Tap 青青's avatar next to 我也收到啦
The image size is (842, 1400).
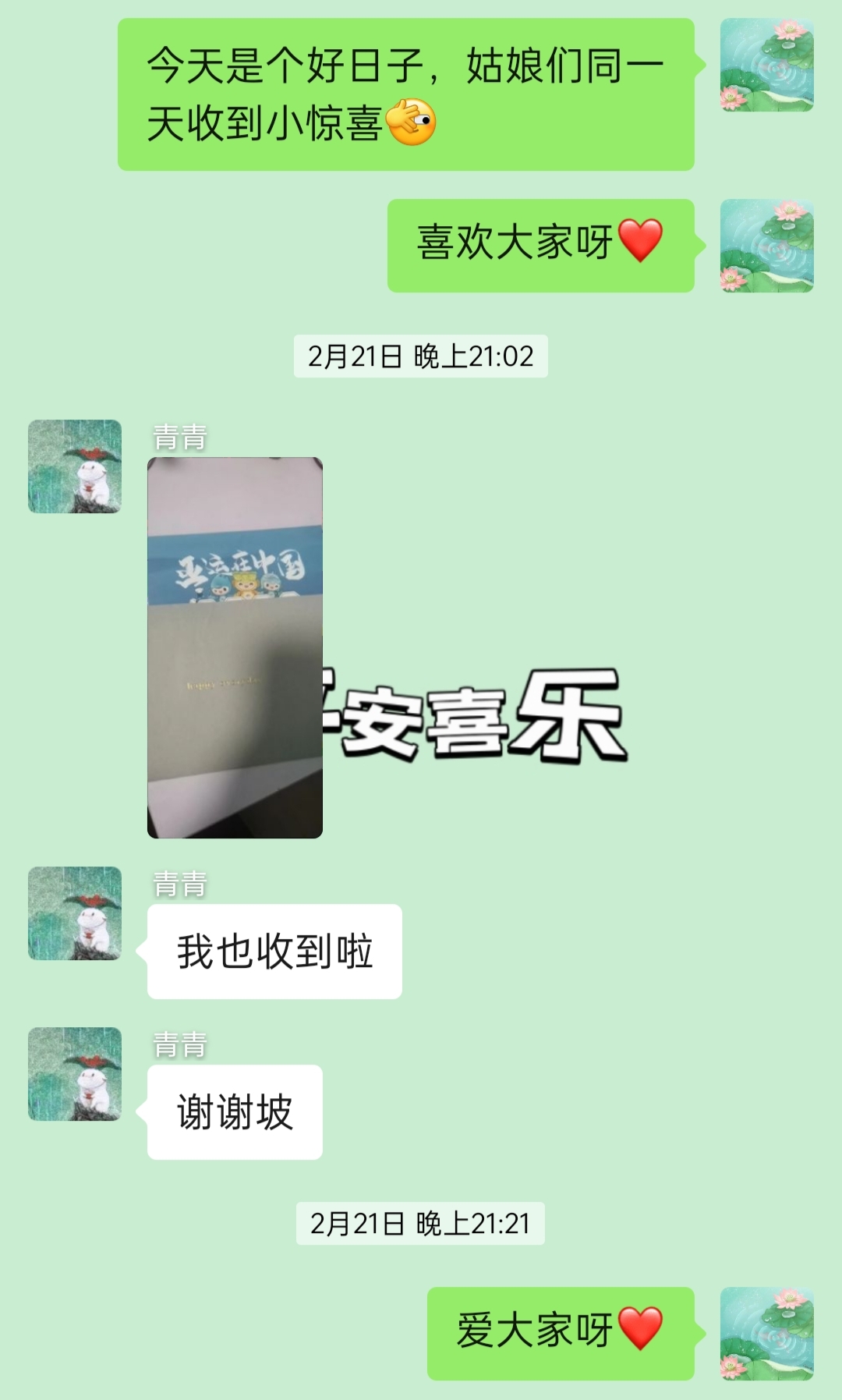click(x=75, y=913)
